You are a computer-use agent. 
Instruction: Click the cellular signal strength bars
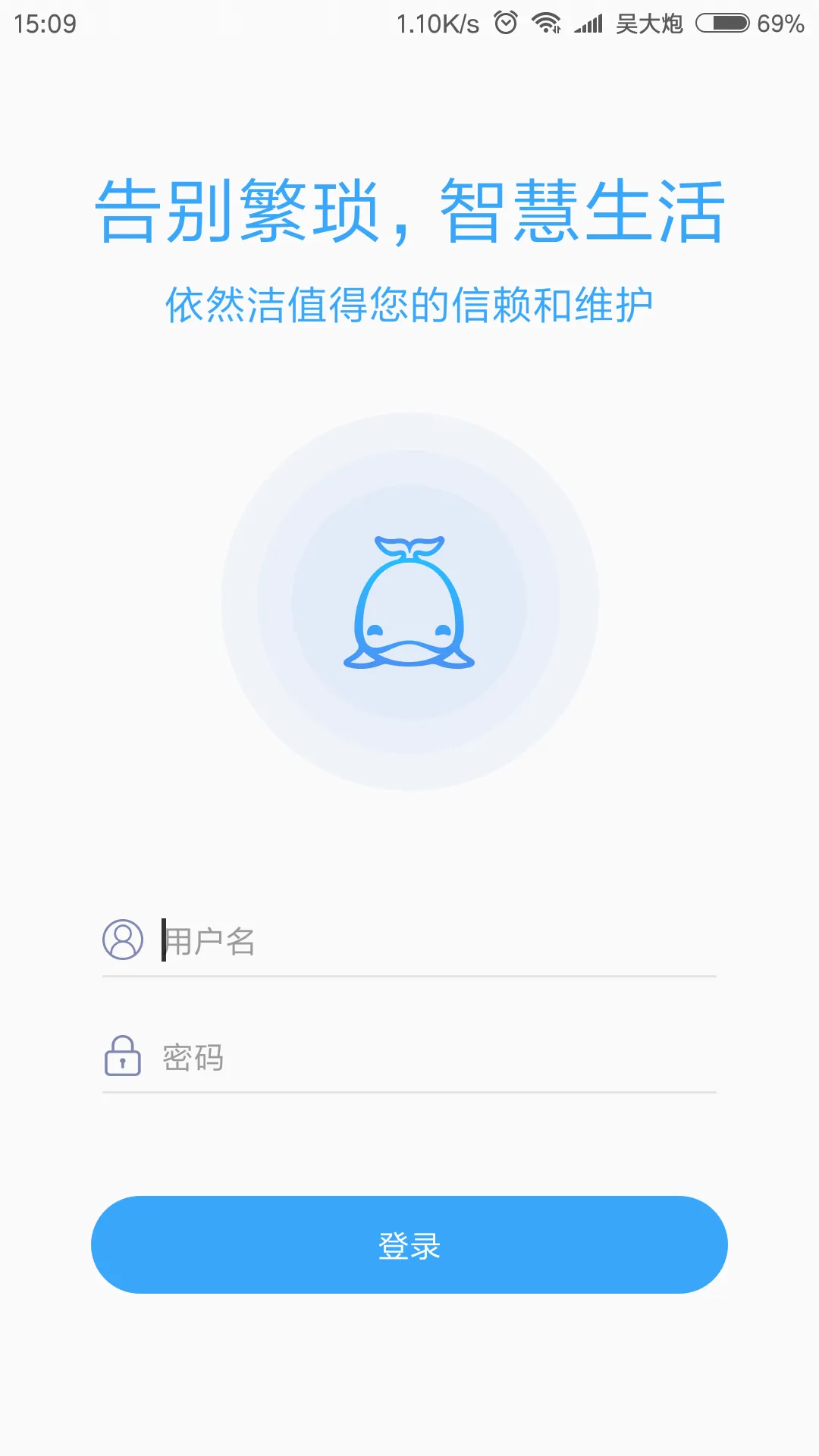(590, 23)
